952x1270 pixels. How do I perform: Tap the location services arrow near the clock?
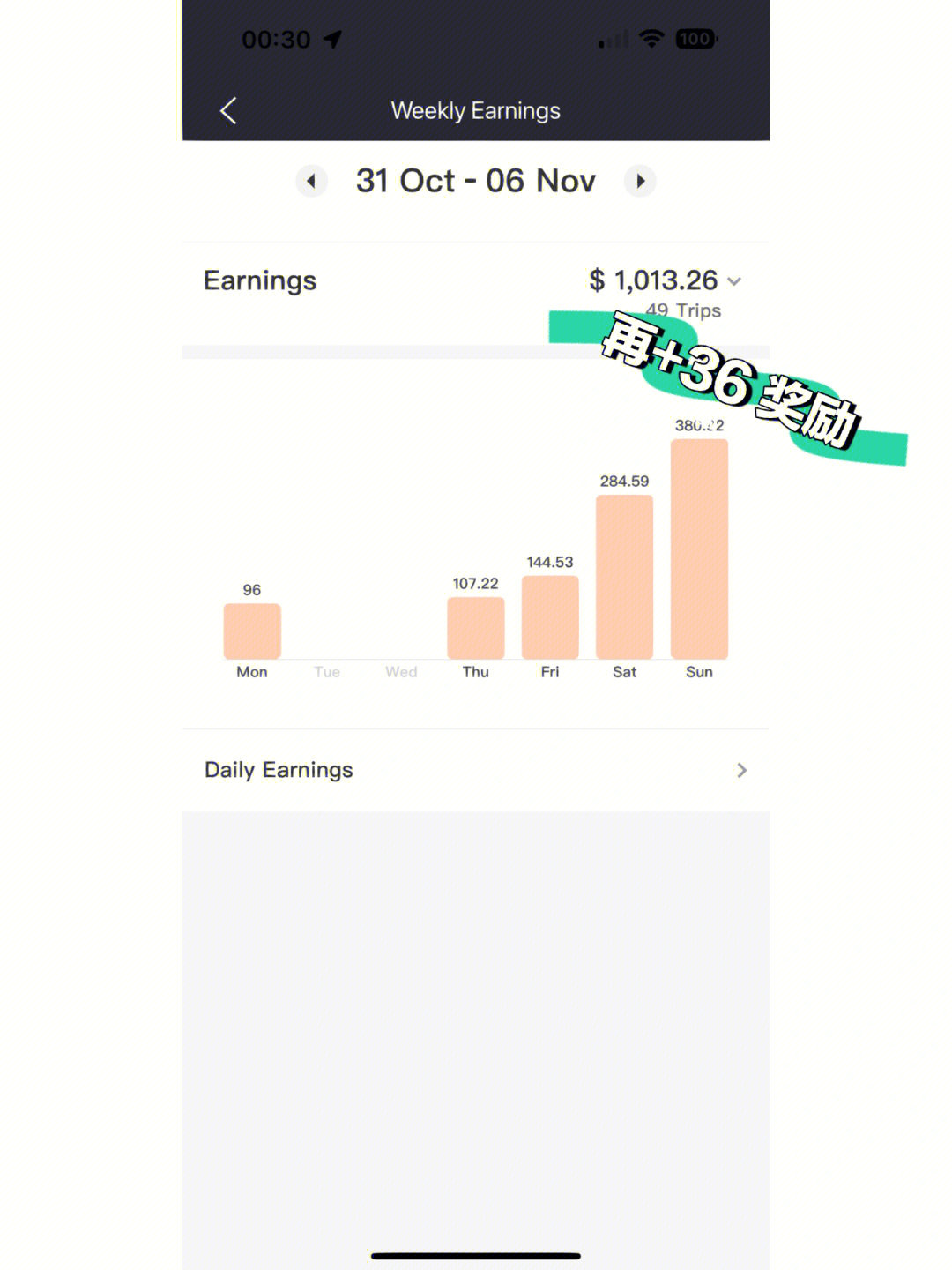tap(331, 39)
